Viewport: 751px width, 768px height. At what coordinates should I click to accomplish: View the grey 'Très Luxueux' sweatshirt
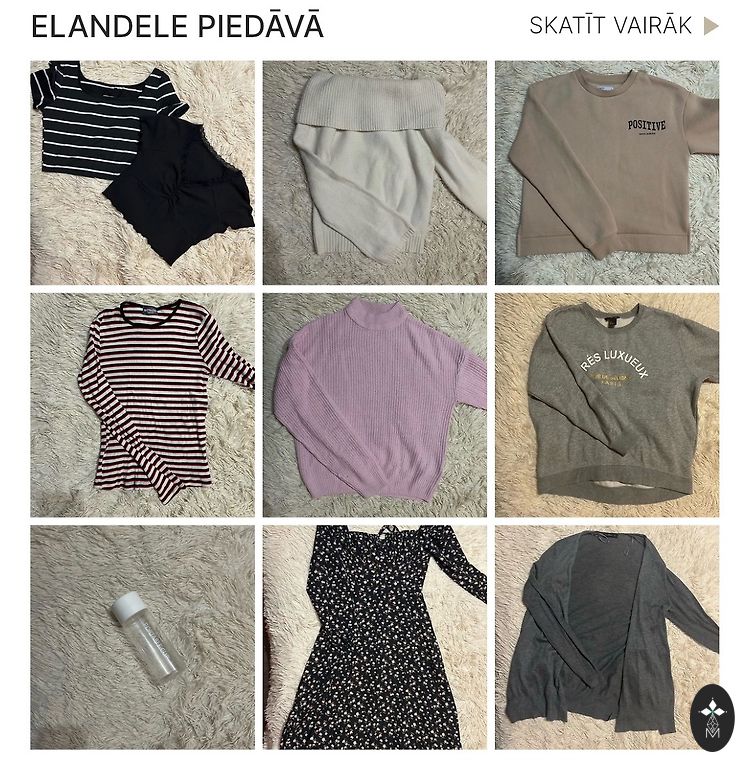(606, 404)
